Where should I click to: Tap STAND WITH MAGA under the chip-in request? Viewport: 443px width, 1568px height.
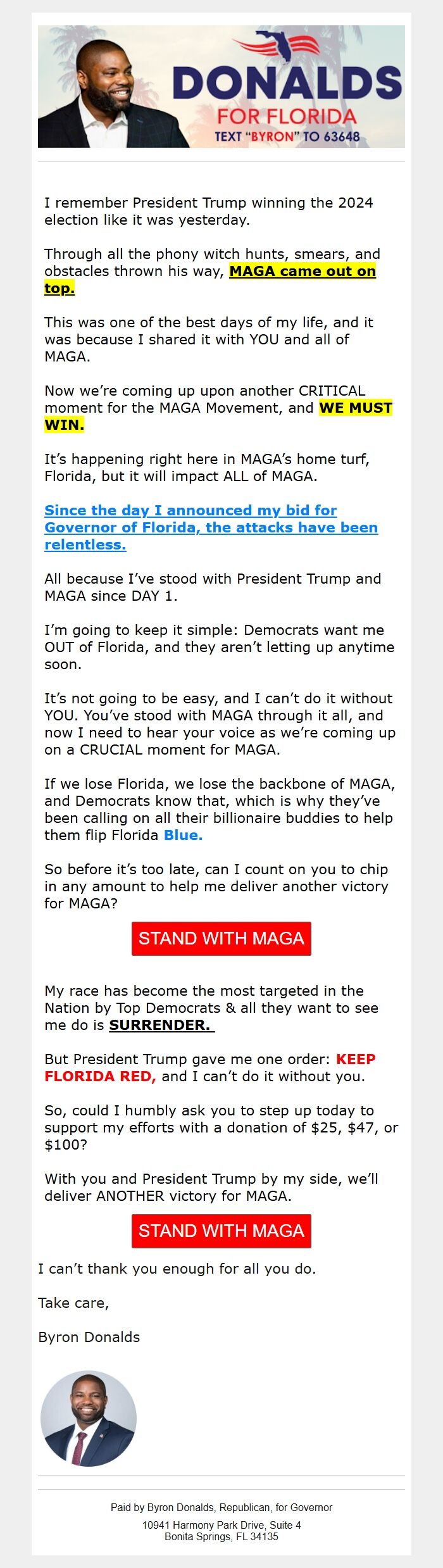(221, 938)
